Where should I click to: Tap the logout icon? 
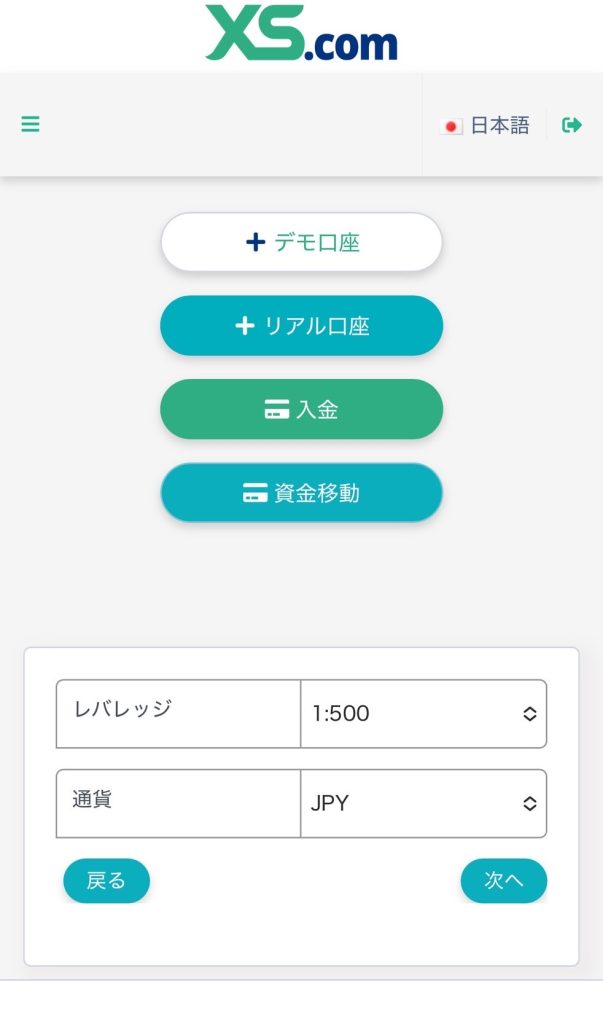coord(572,125)
